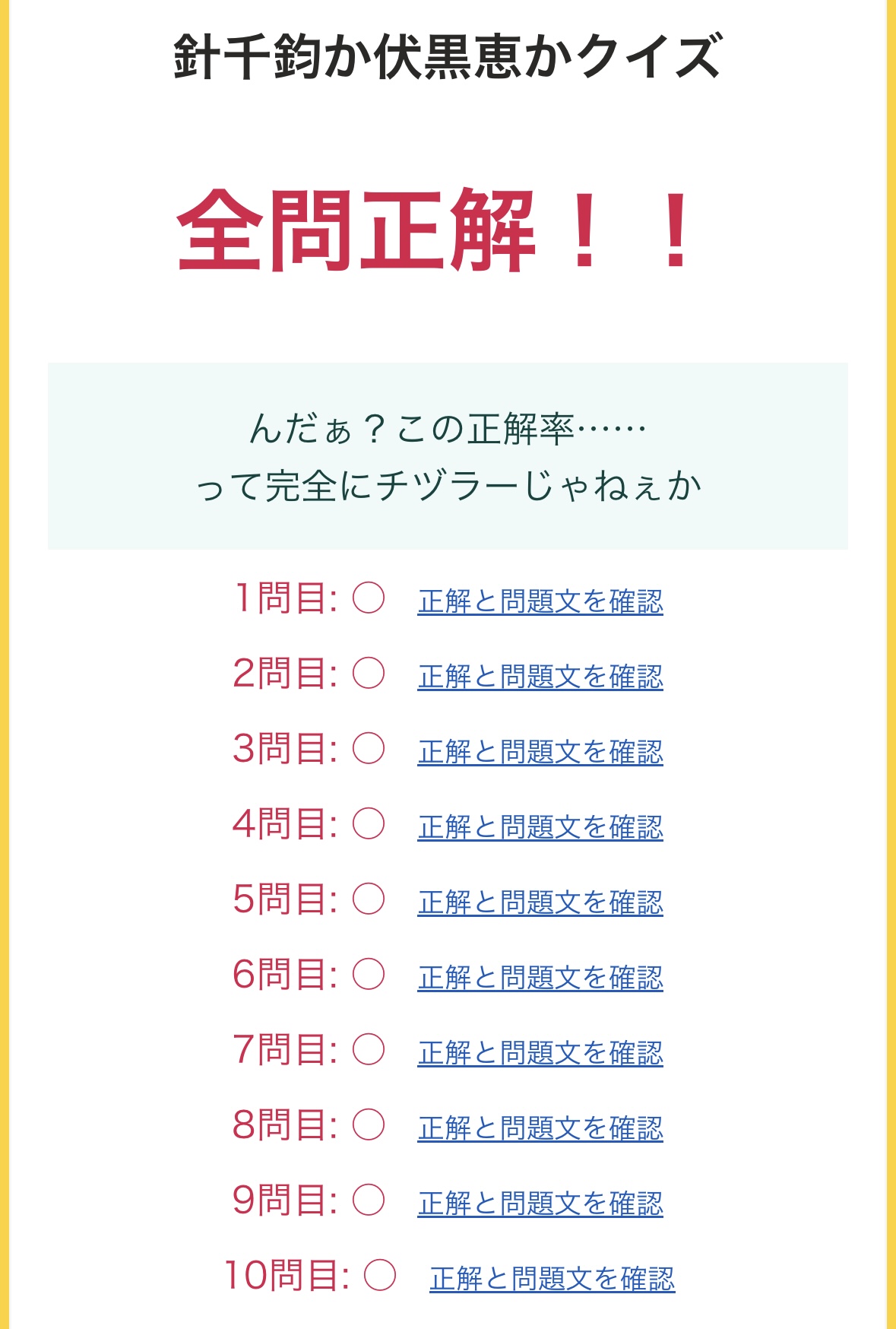Select the 6問目 正解と問題文を確認 link

point(540,978)
